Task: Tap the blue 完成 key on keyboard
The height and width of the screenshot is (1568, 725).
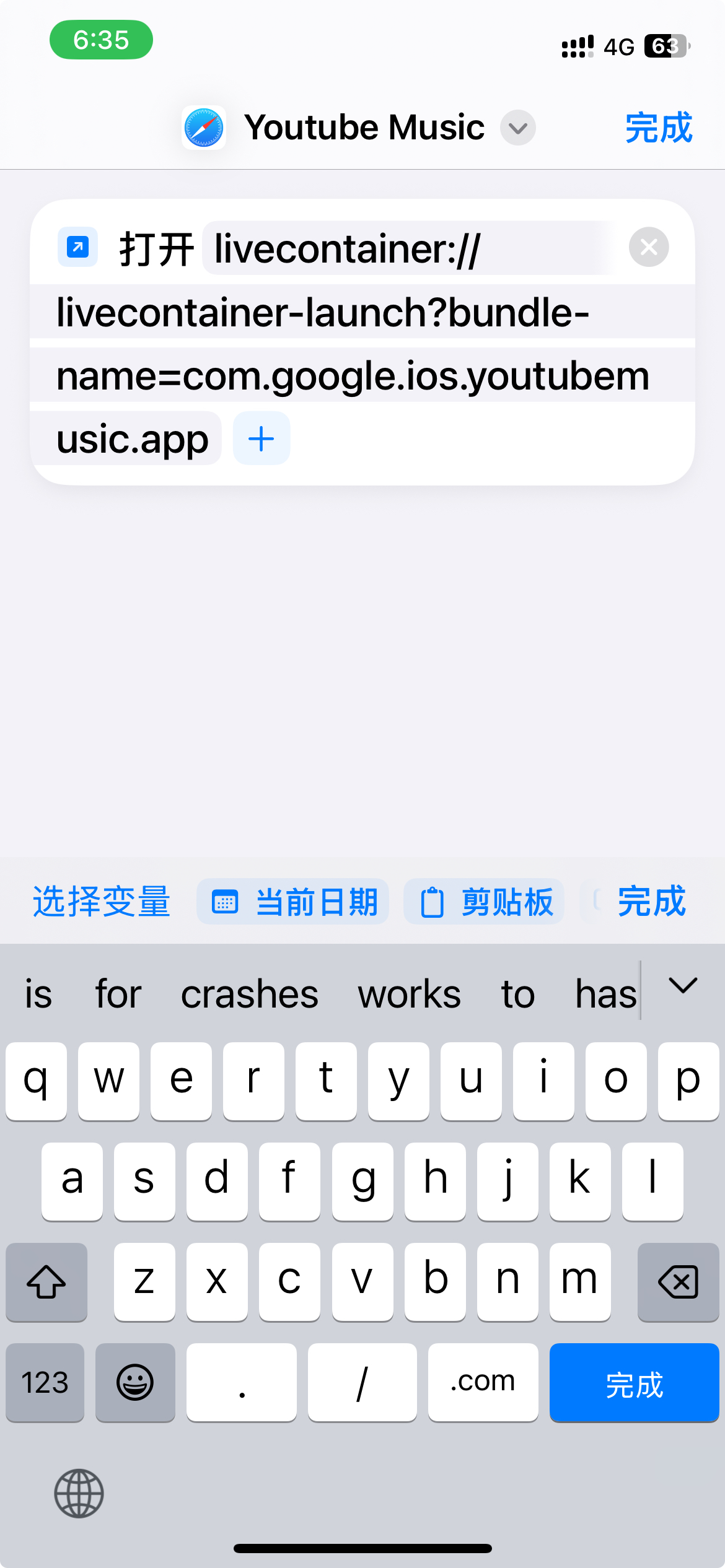Action: coord(633,1383)
